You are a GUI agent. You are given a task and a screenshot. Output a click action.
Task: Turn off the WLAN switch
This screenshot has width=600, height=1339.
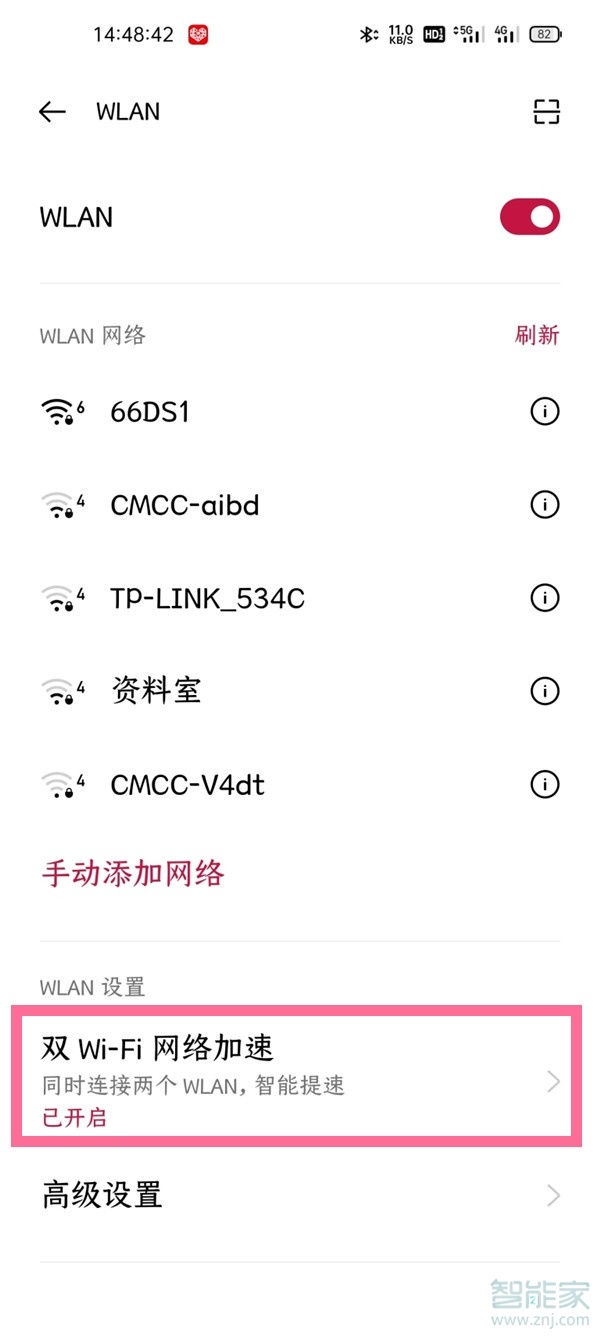(x=530, y=217)
